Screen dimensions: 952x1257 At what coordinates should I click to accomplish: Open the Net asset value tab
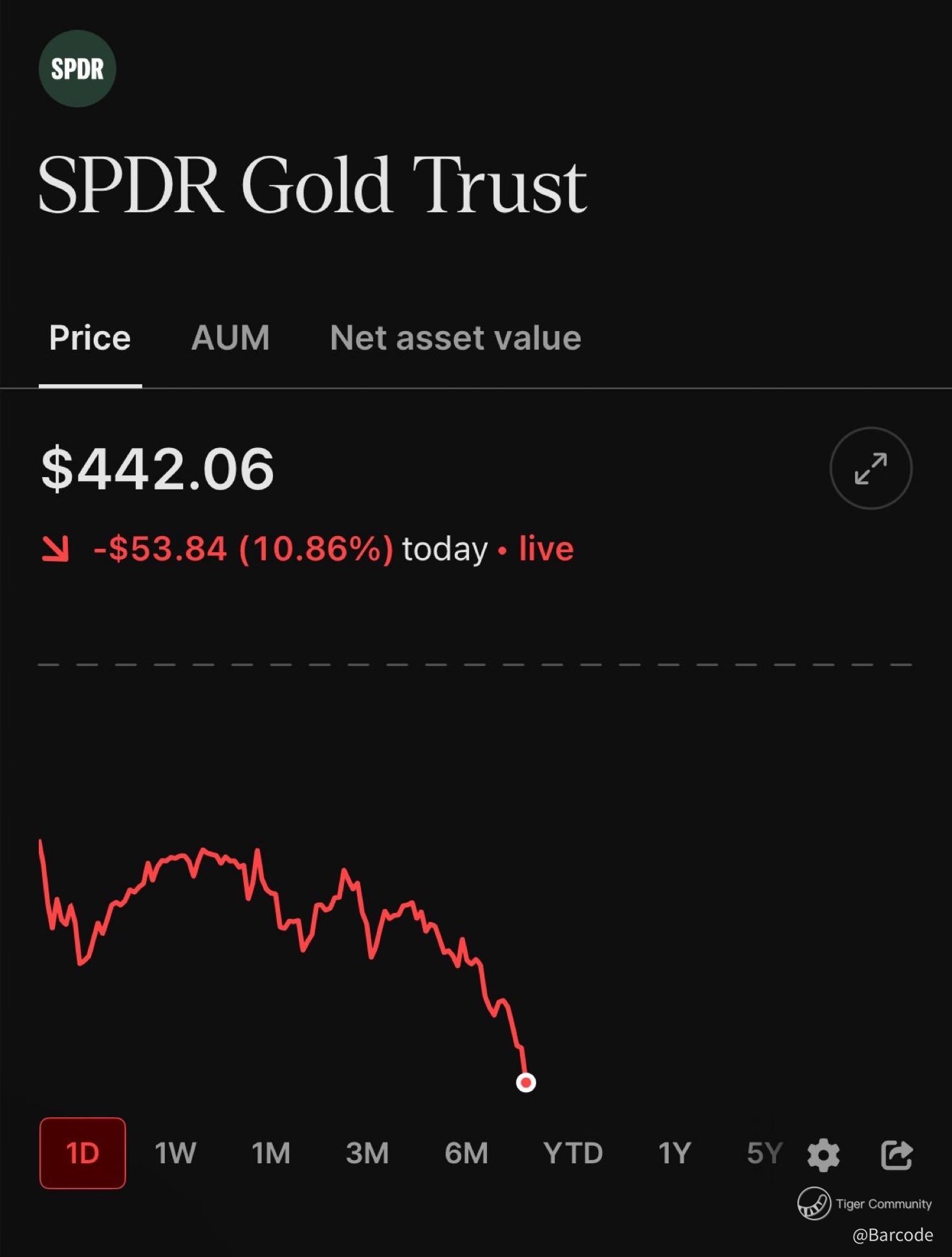point(455,338)
